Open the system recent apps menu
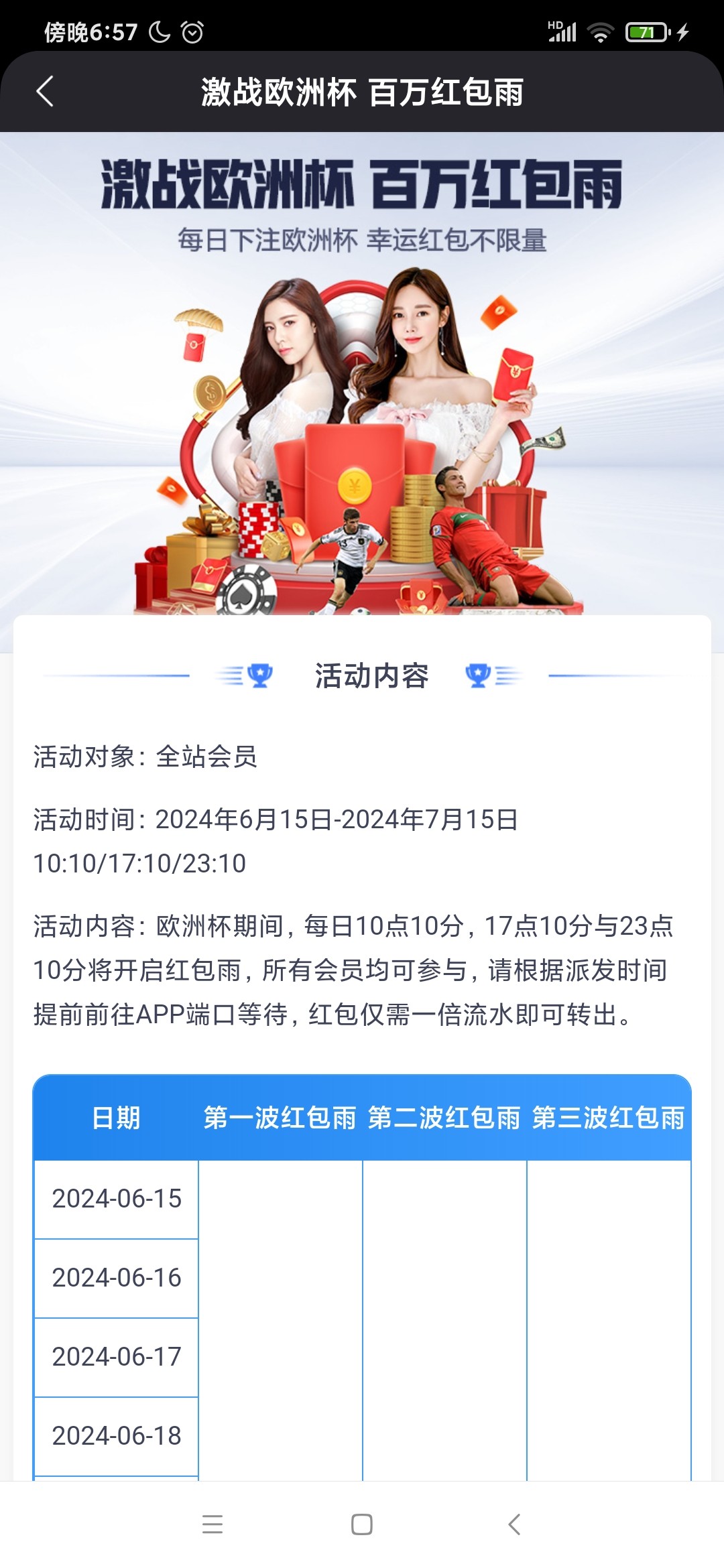The height and width of the screenshot is (1568, 724). click(x=213, y=1524)
